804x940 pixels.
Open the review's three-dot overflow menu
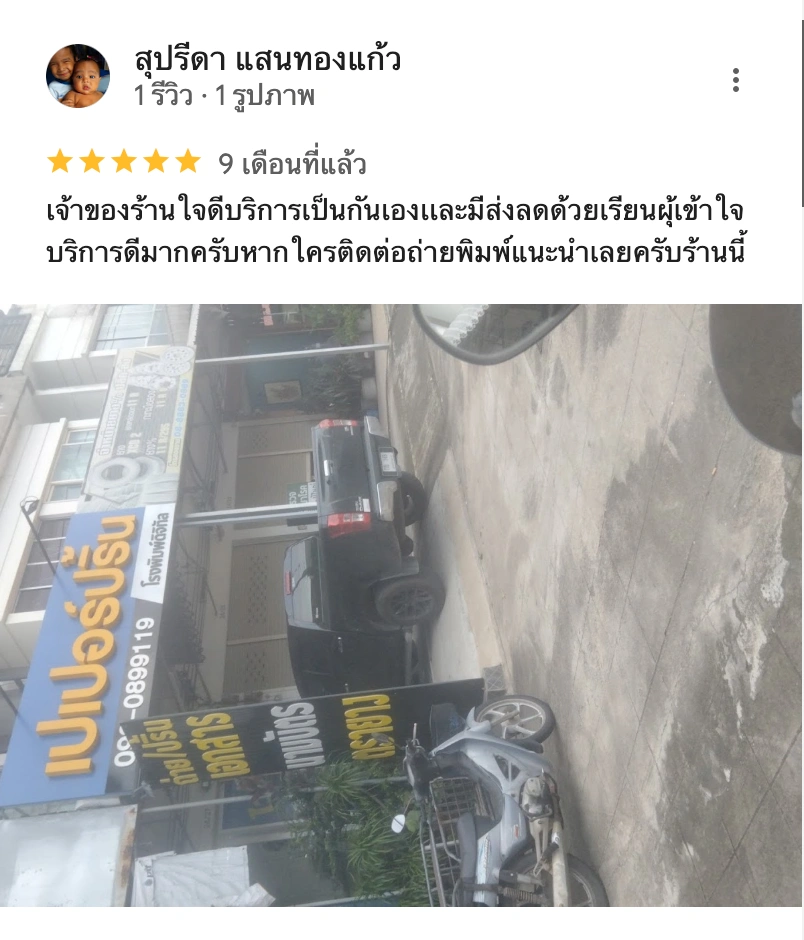(736, 80)
